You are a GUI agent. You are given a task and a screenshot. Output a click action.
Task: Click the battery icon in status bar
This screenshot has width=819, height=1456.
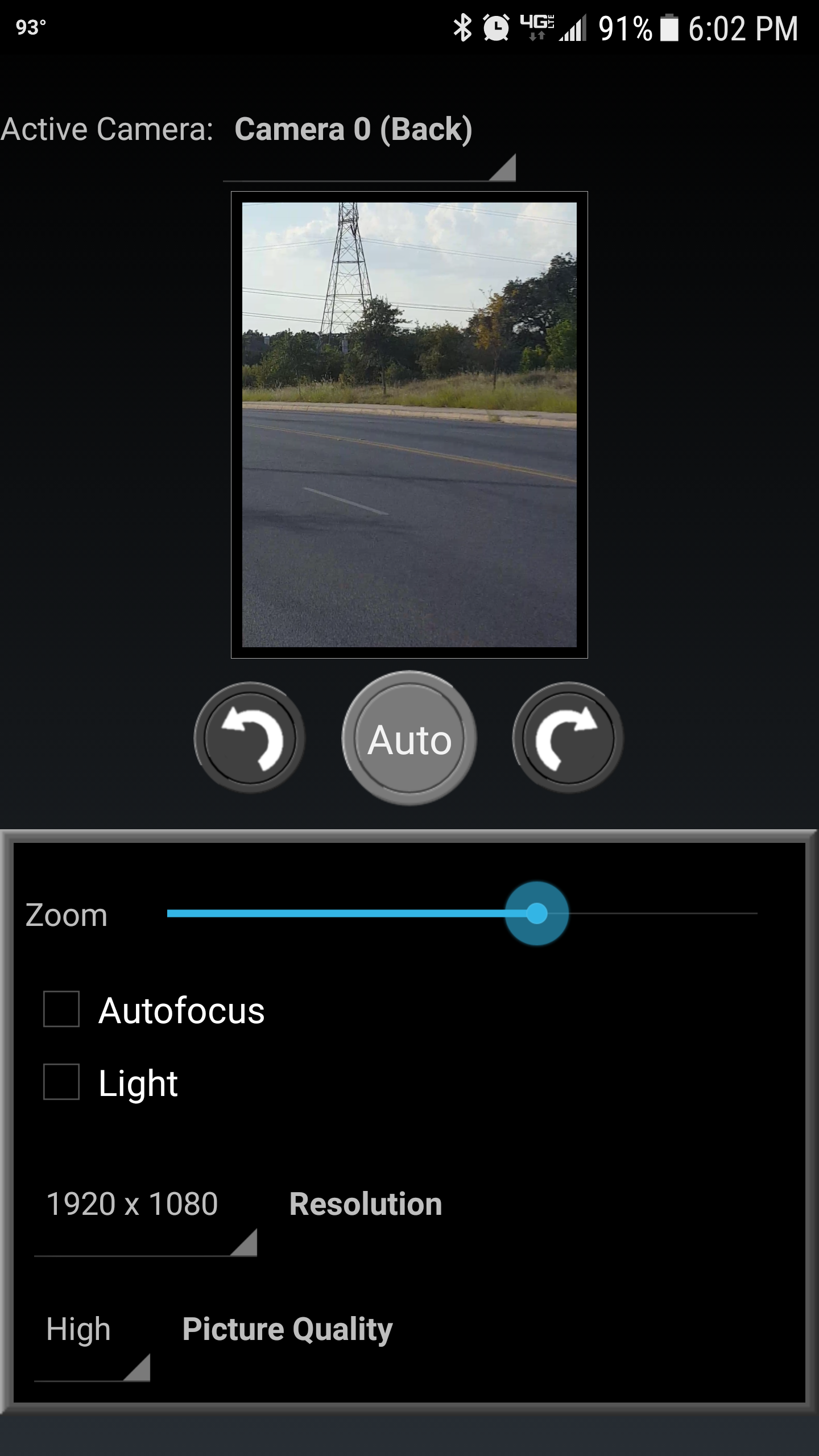(x=669, y=27)
